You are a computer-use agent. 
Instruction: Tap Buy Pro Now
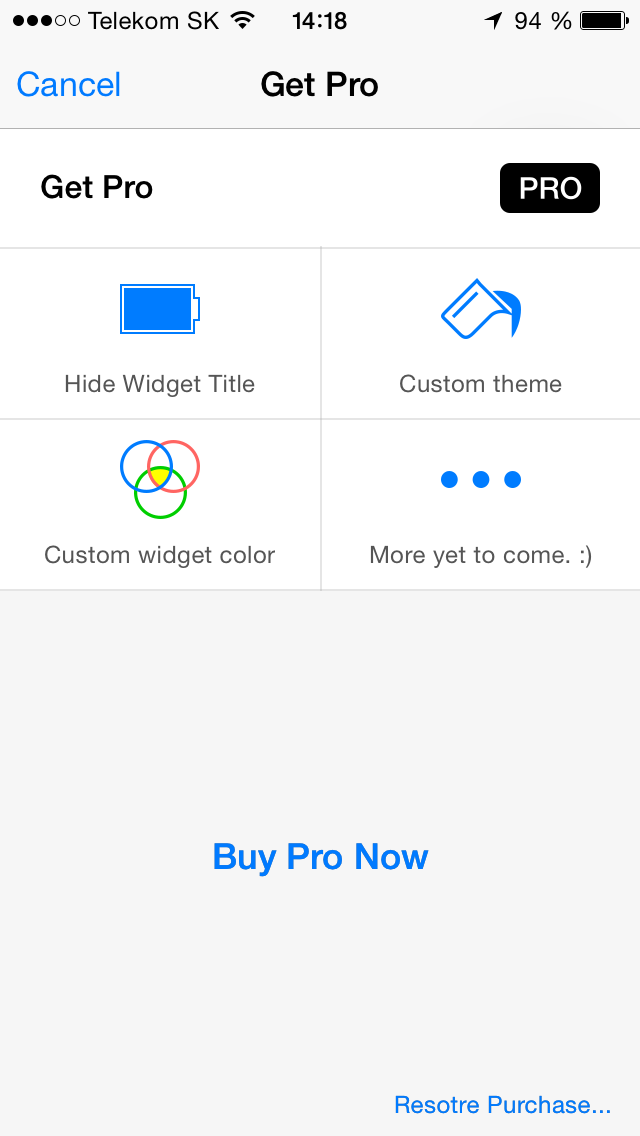pyautogui.click(x=320, y=857)
